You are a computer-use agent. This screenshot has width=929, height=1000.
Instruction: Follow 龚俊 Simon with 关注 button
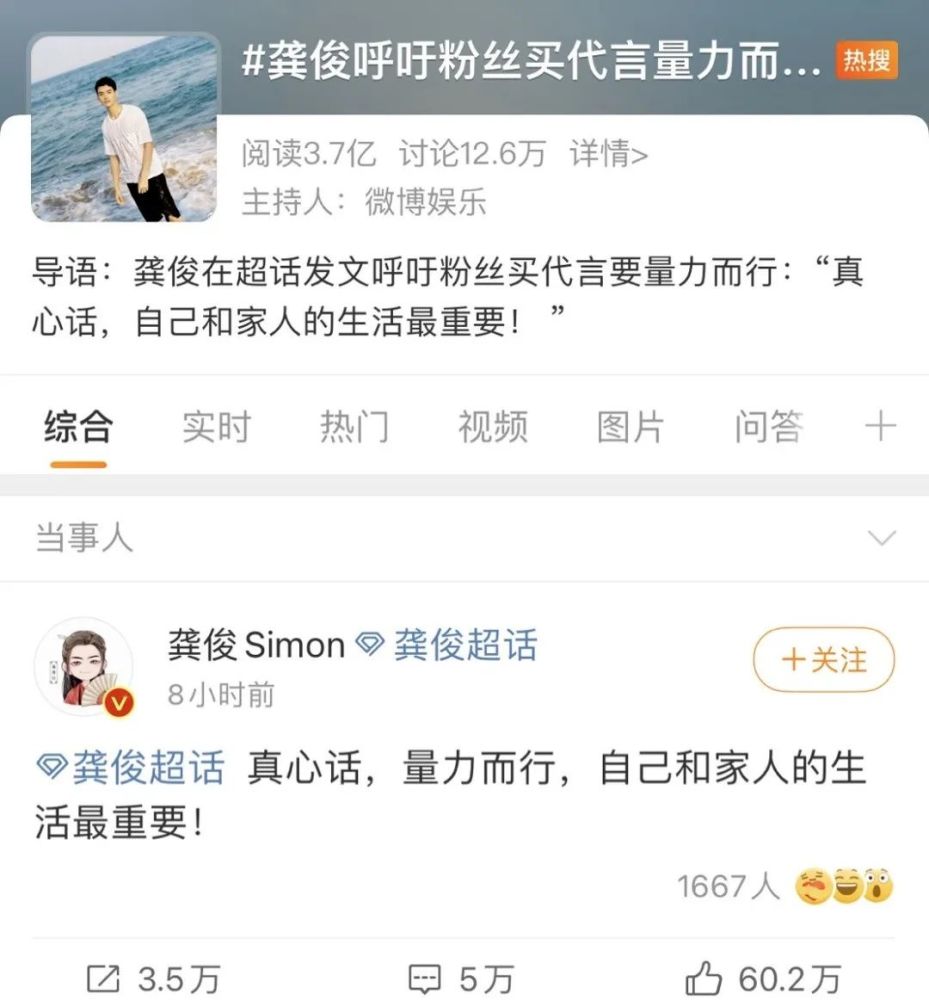[x=823, y=660]
